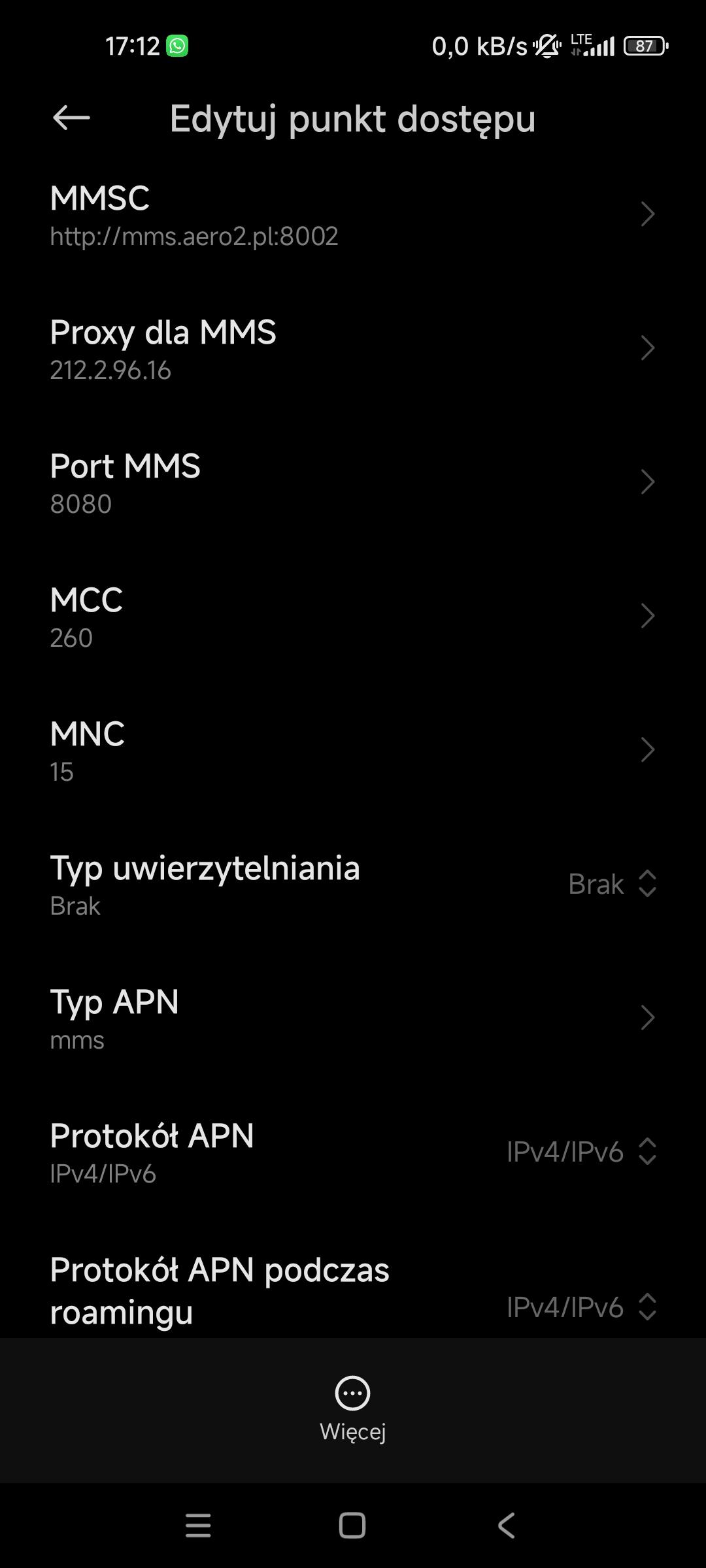The width and height of the screenshot is (706, 1568).
Task: Change the MCC value
Action: [353, 617]
